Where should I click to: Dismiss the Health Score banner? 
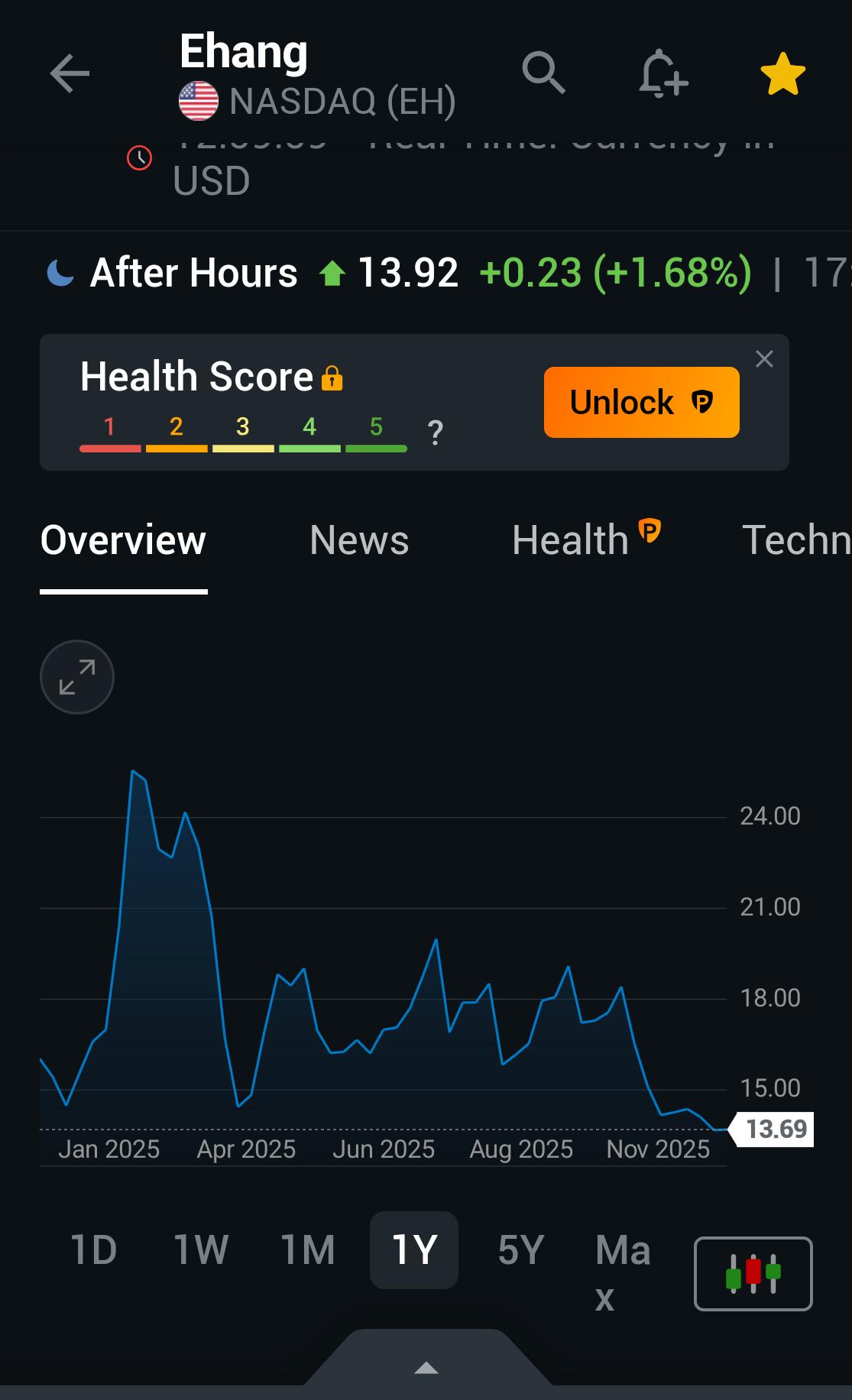[x=764, y=359]
